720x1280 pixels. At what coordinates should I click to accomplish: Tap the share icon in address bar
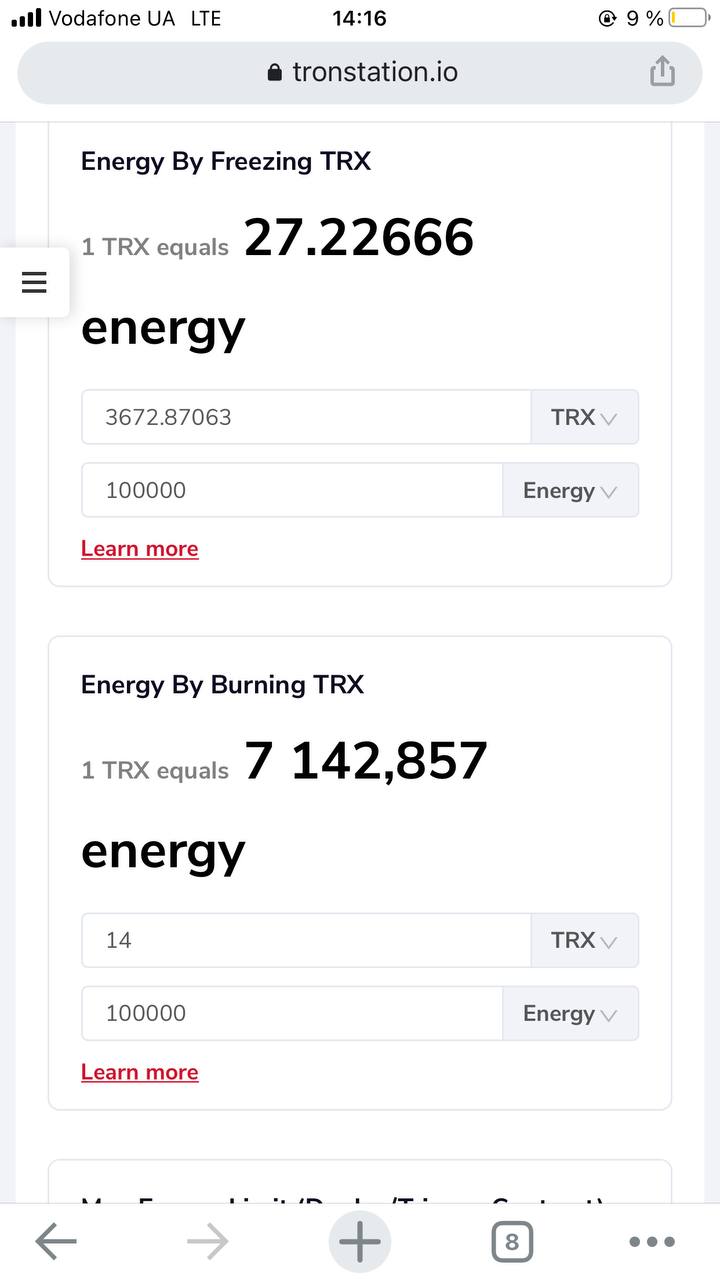[662, 72]
